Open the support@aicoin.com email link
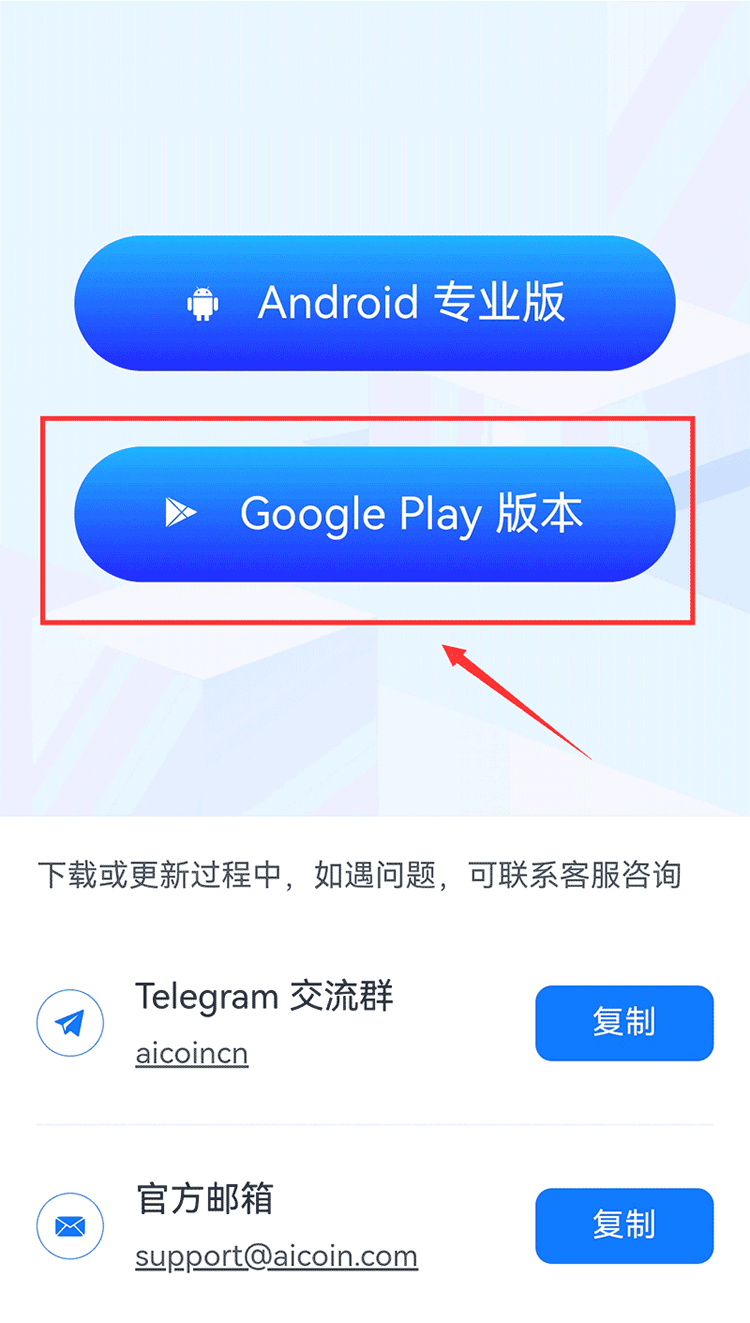This screenshot has width=750, height=1323. point(276,1256)
